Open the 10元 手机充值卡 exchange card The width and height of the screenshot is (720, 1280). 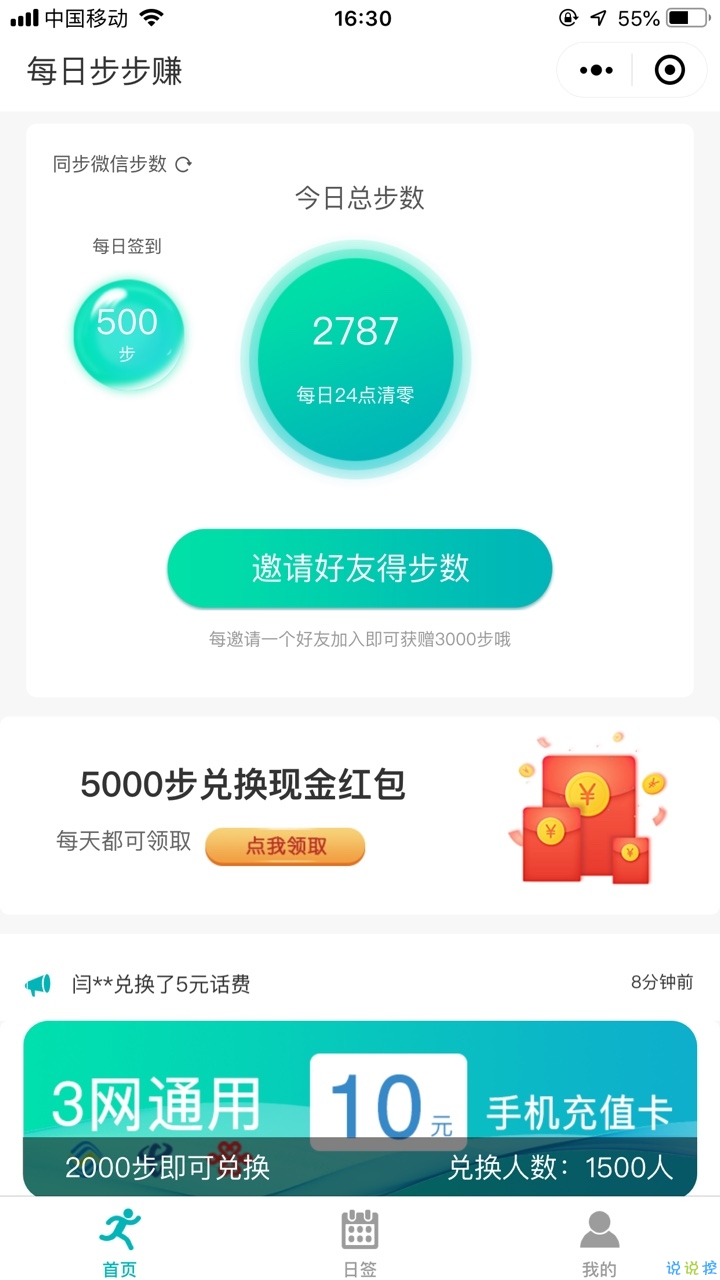pos(360,1108)
